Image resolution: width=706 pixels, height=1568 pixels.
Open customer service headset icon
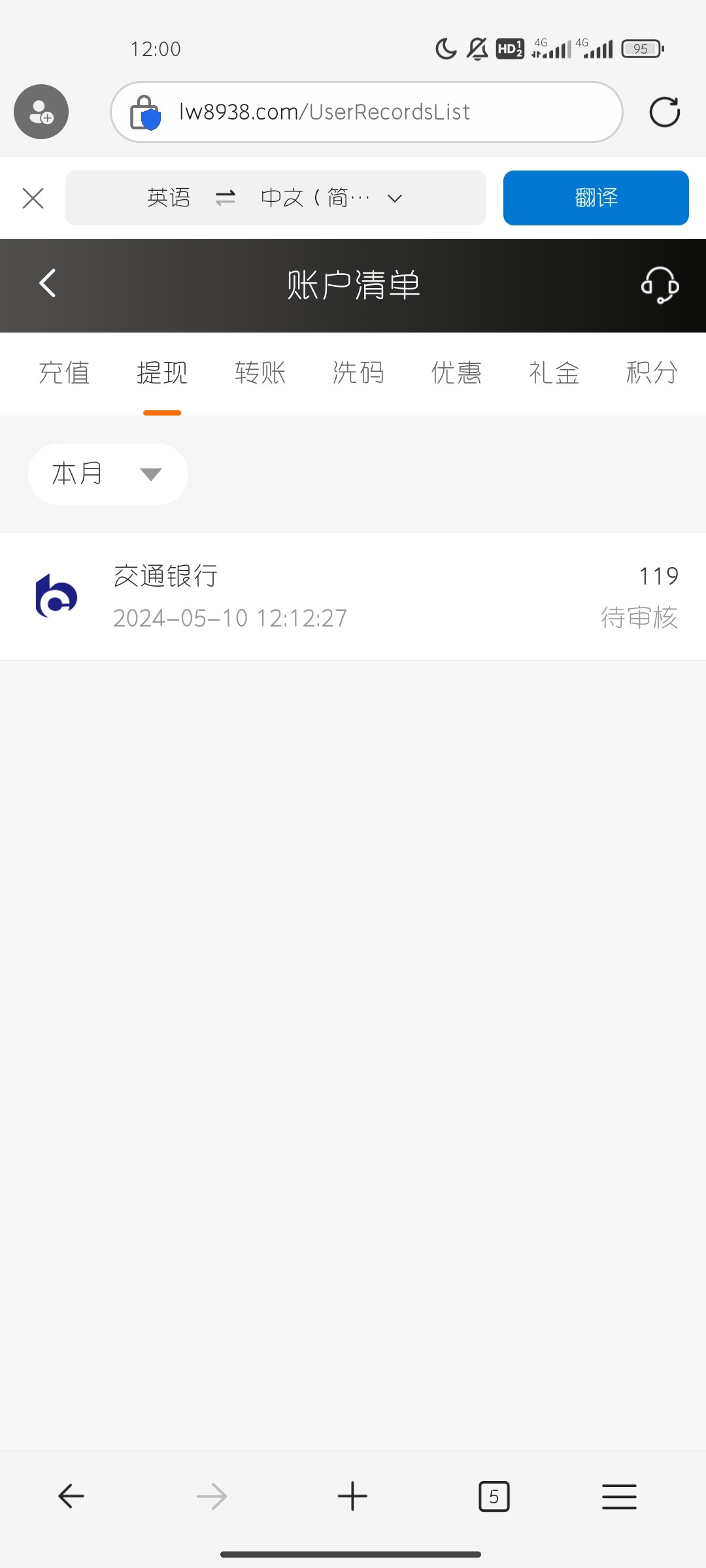[x=660, y=285]
